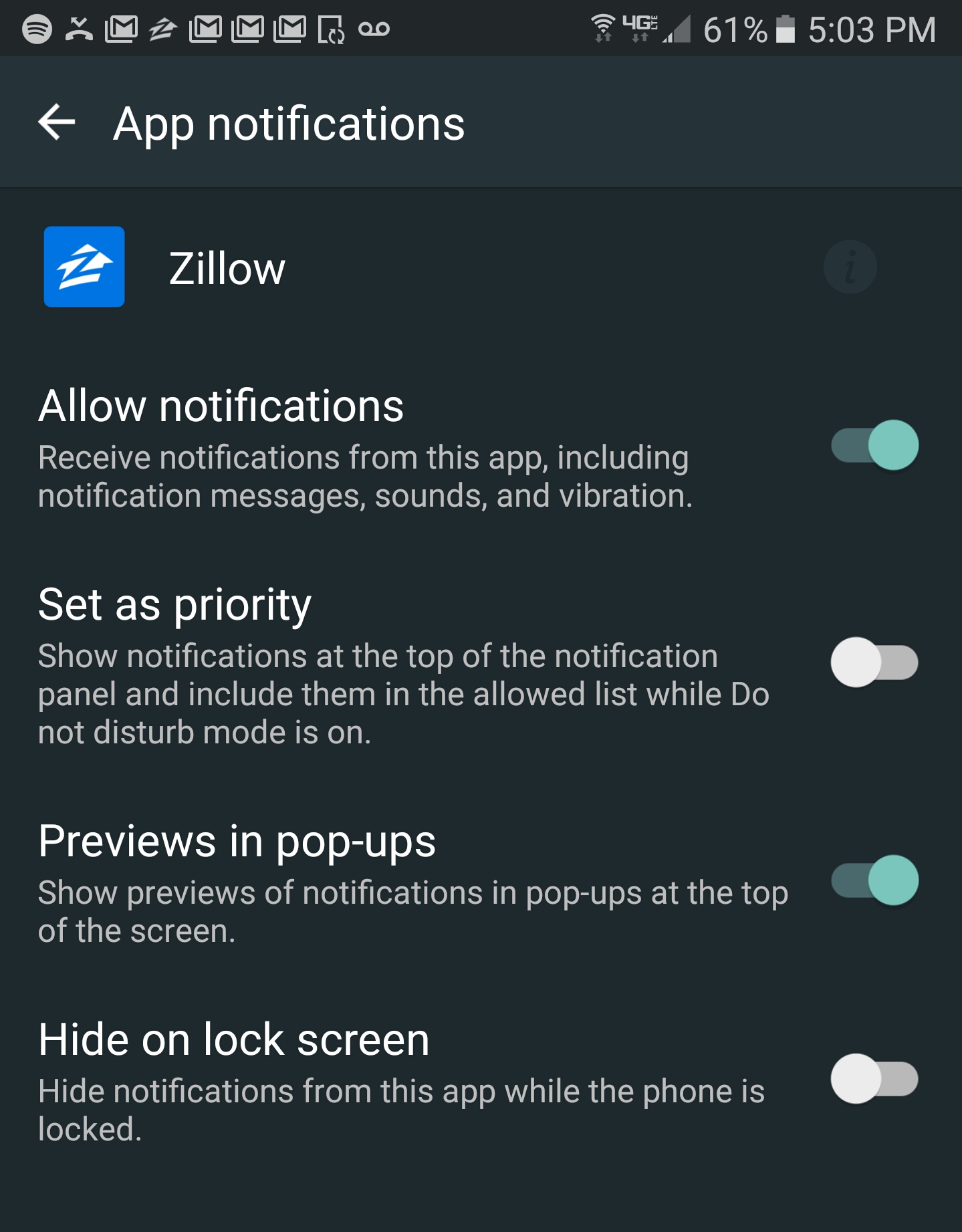Tap the Zillow notification icon in status bar
The image size is (962, 1232).
pyautogui.click(x=164, y=29)
